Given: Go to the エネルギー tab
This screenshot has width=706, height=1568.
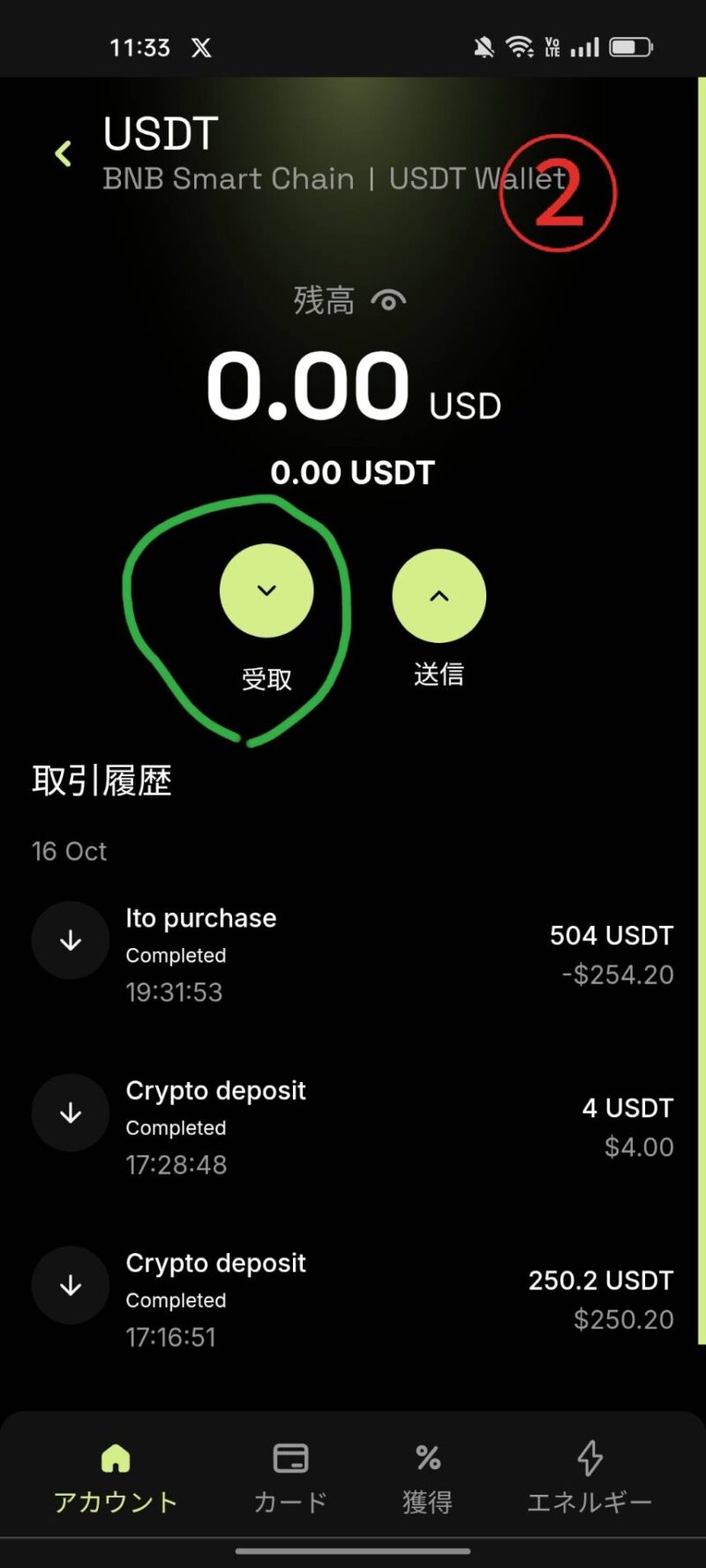Looking at the screenshot, I should pyautogui.click(x=589, y=1478).
